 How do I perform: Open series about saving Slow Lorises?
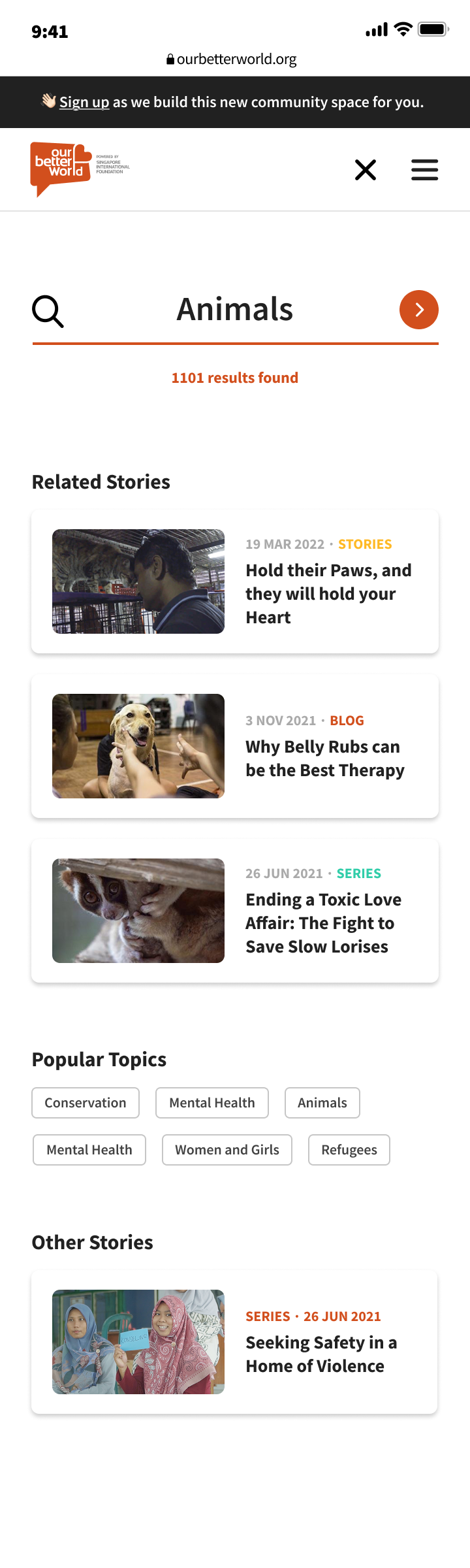[x=235, y=911]
